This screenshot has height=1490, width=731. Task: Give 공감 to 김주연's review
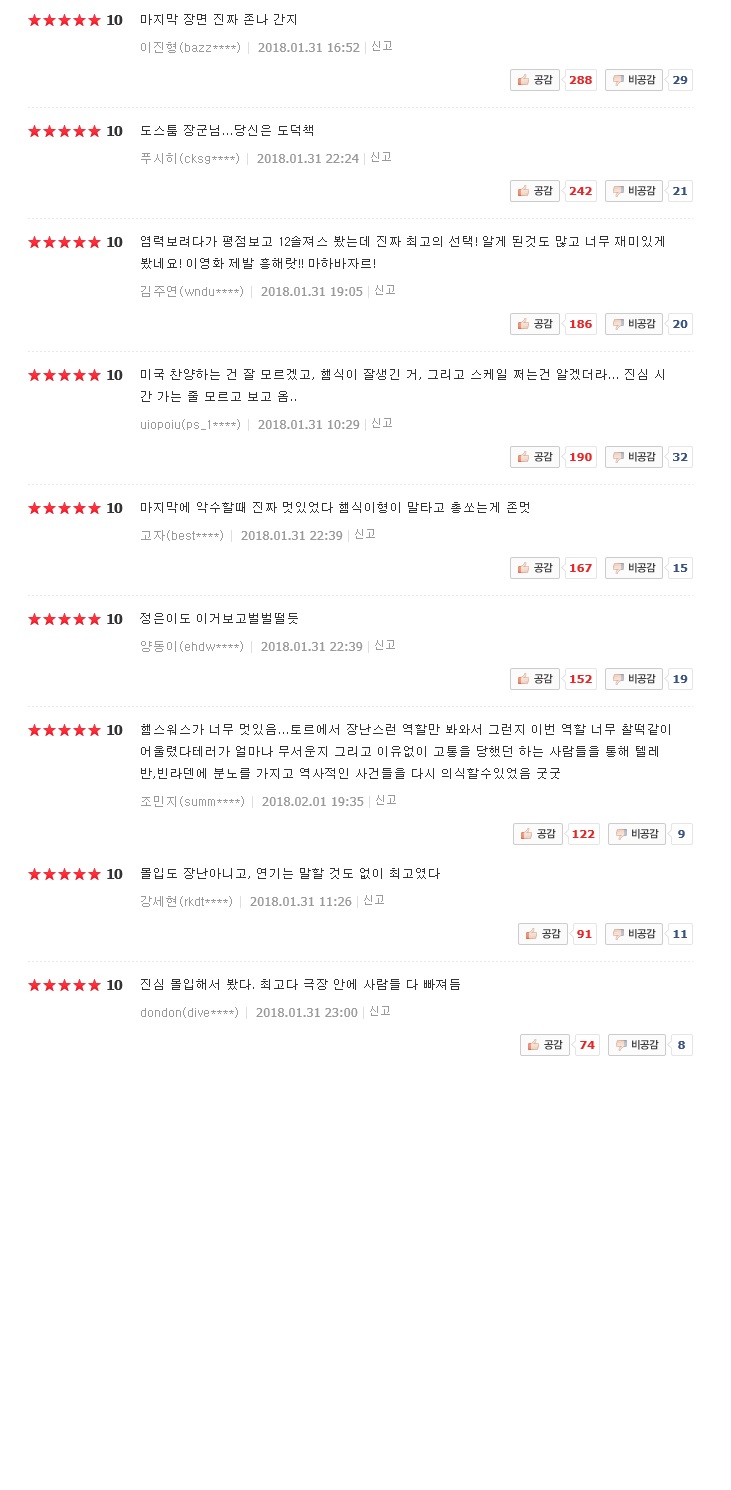(x=535, y=324)
